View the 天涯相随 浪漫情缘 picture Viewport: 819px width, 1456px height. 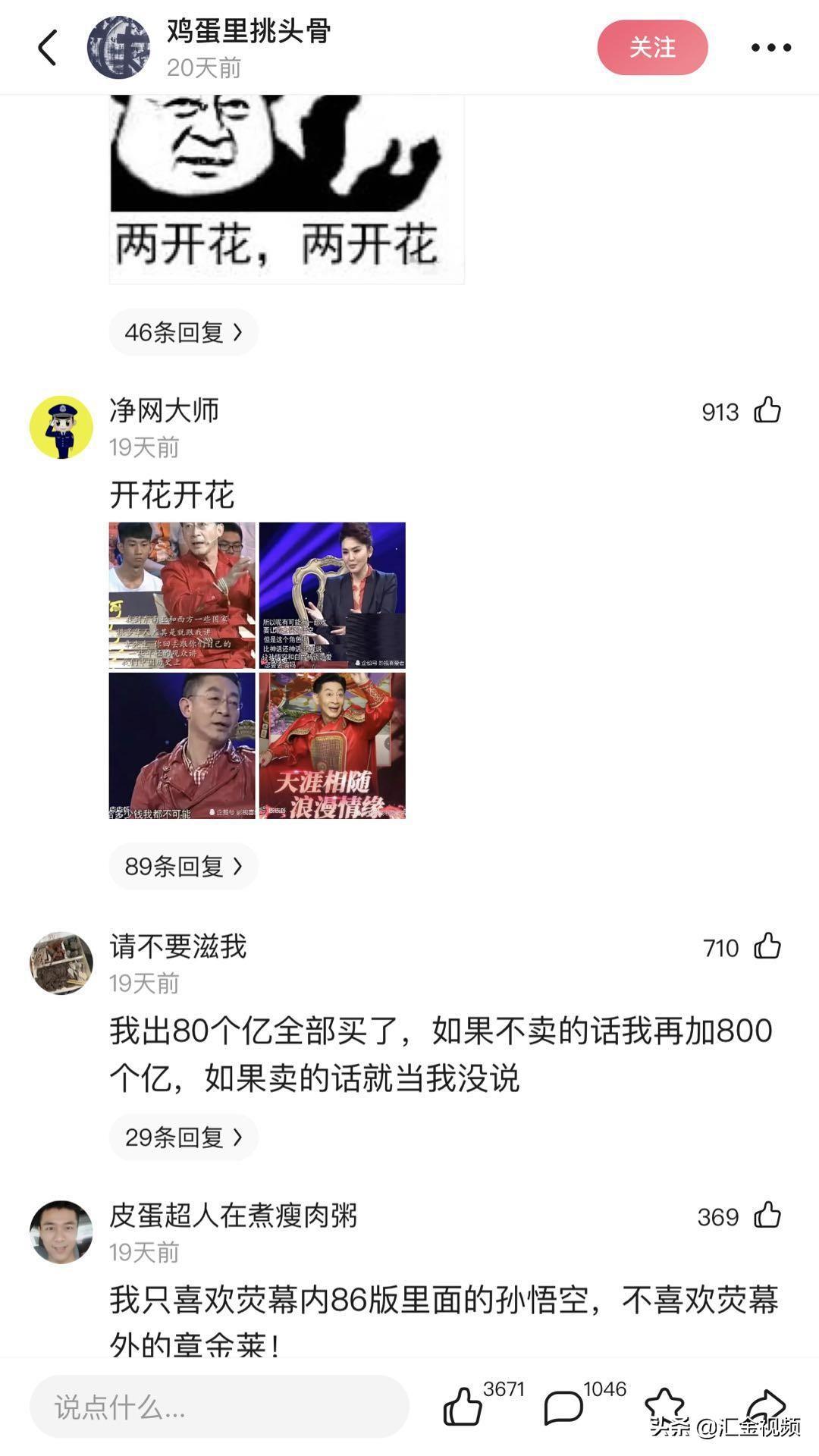(332, 745)
